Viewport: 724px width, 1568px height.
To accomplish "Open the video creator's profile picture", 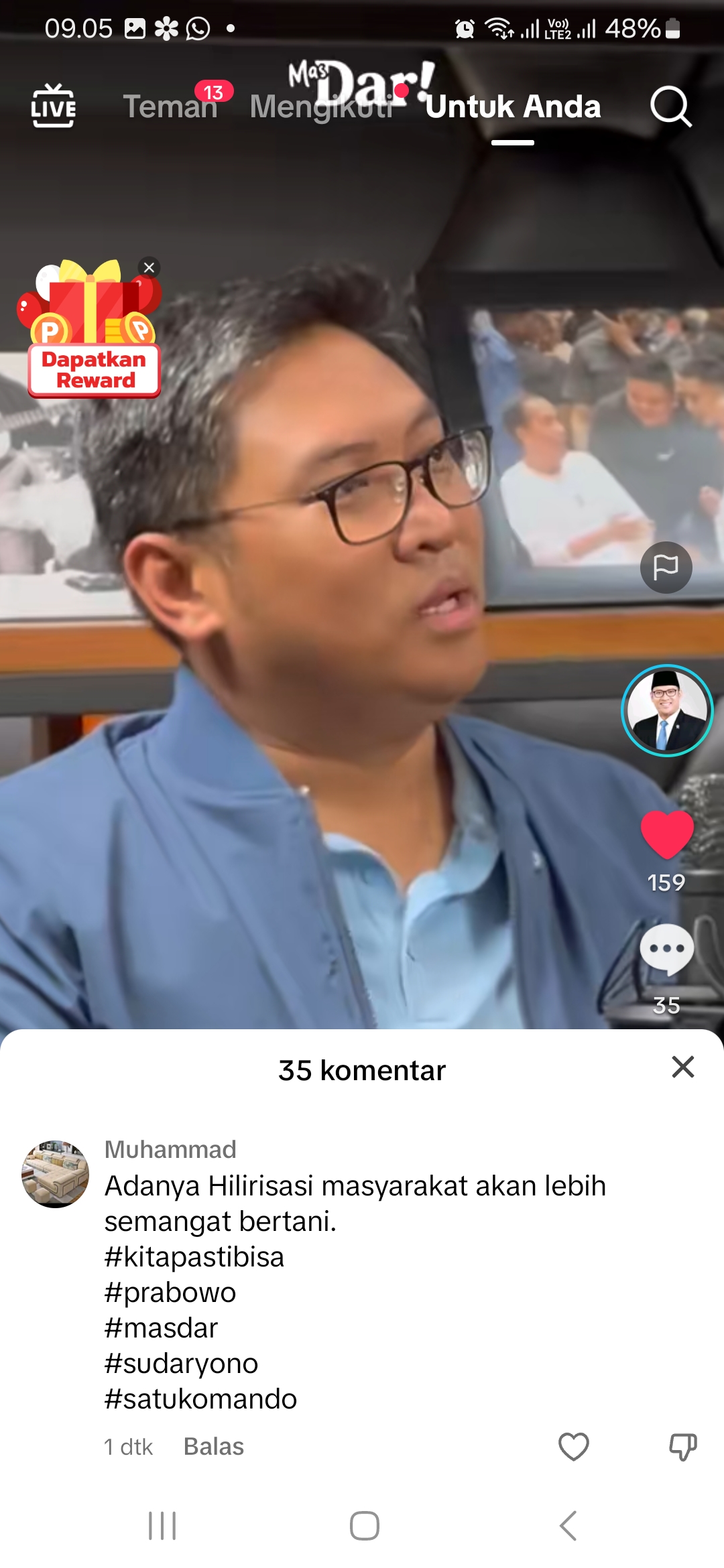I will (667, 710).
